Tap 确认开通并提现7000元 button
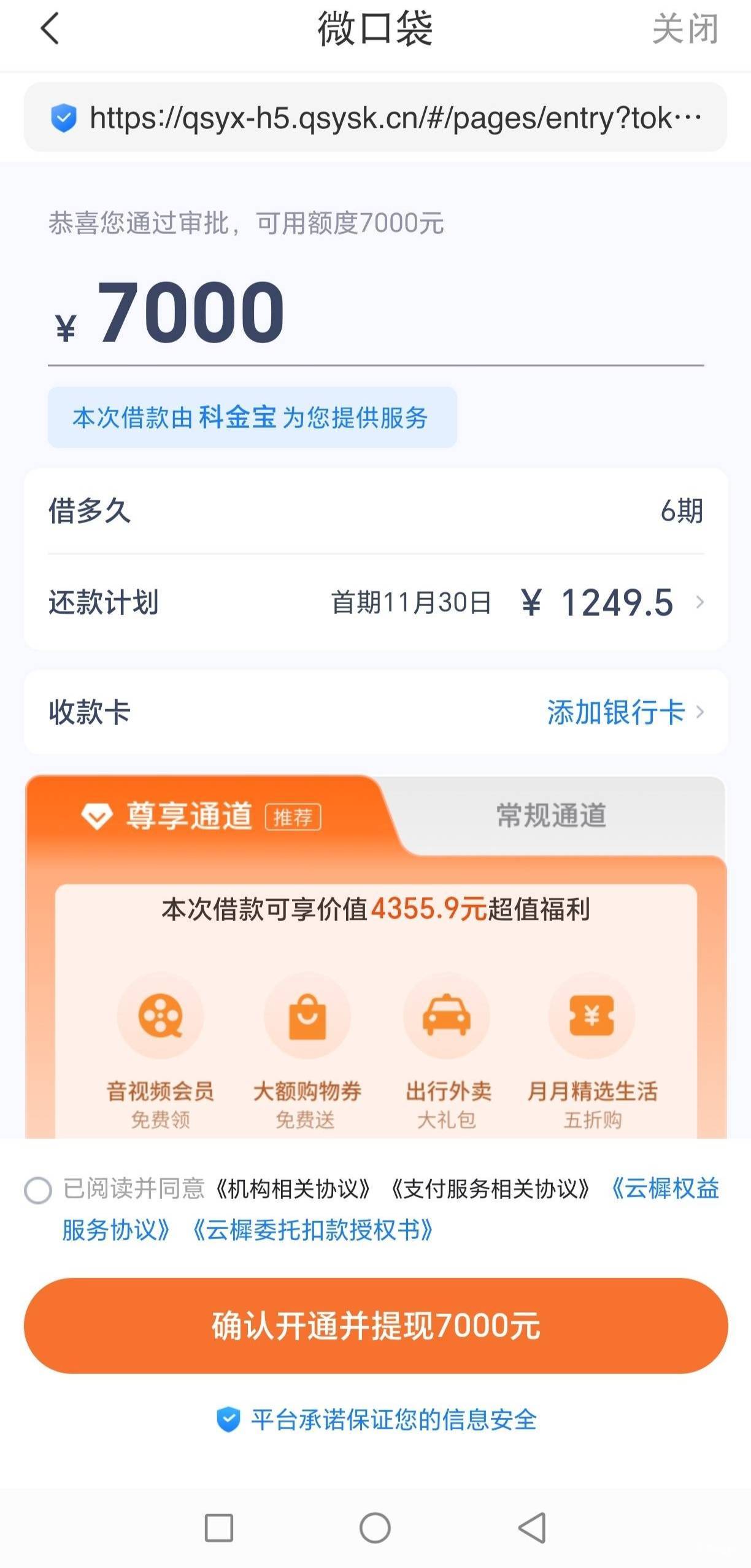751x1568 pixels. (x=375, y=1325)
